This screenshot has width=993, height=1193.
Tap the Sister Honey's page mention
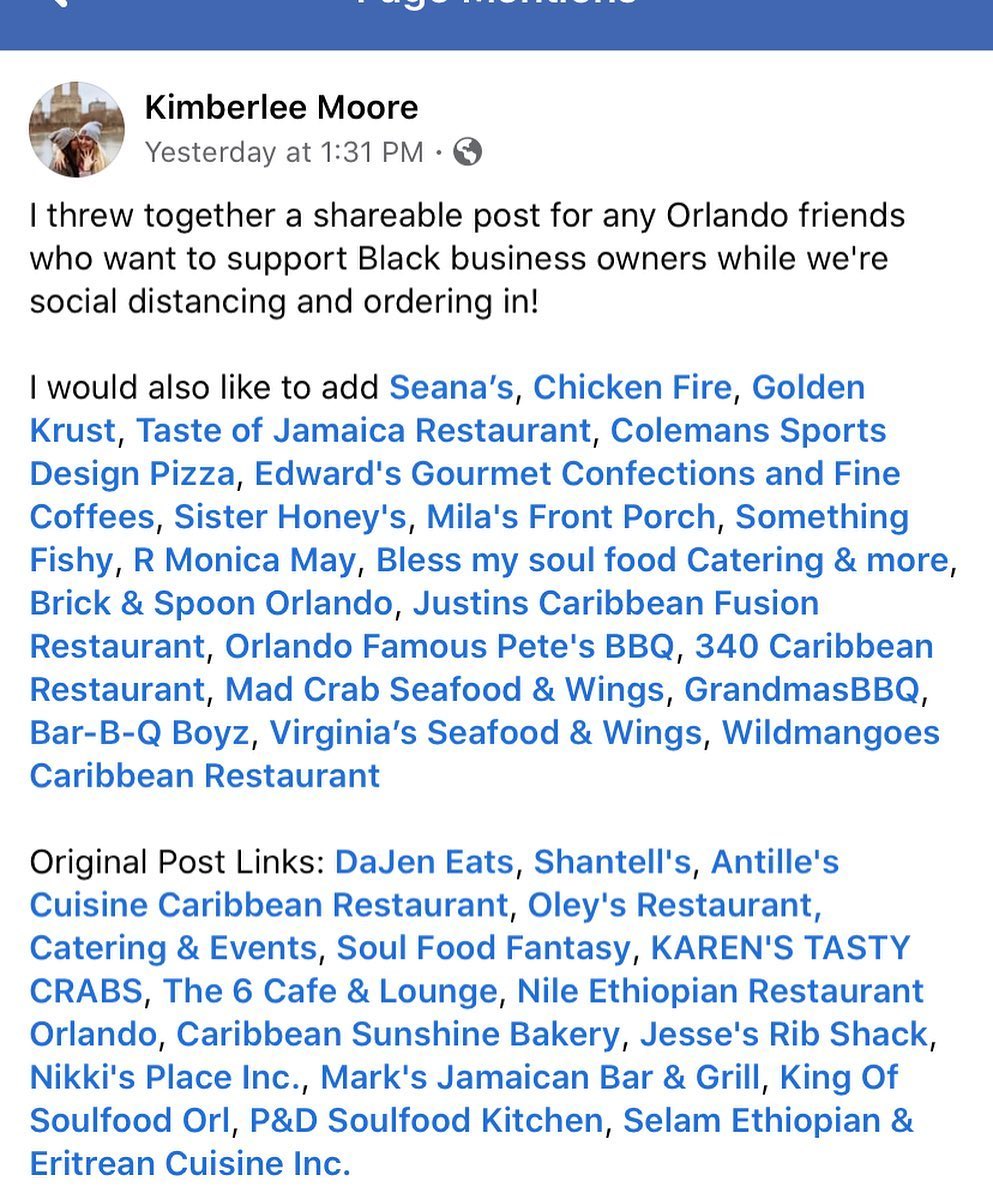pyautogui.click(x=290, y=516)
